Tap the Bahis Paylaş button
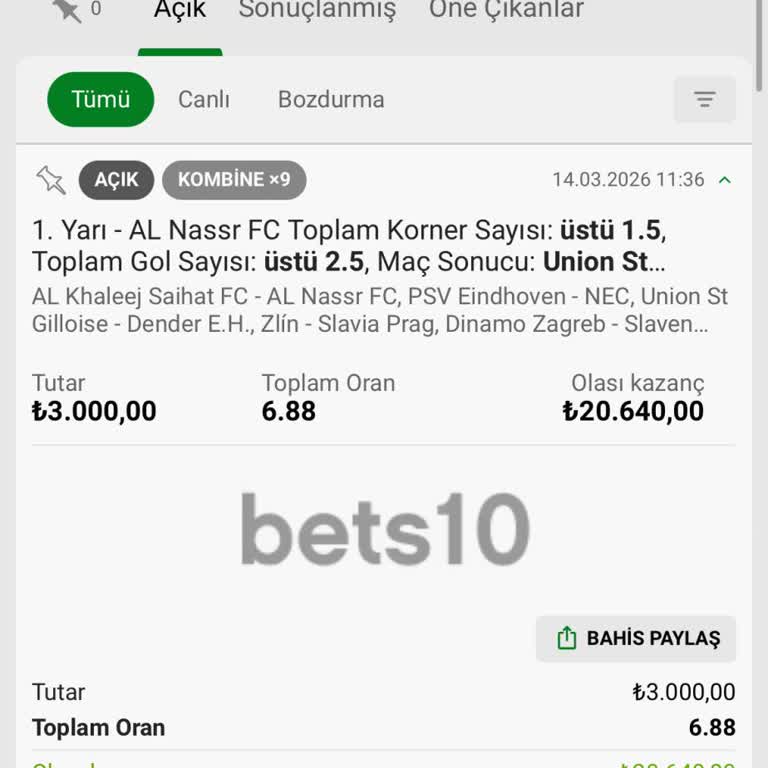 pos(636,638)
